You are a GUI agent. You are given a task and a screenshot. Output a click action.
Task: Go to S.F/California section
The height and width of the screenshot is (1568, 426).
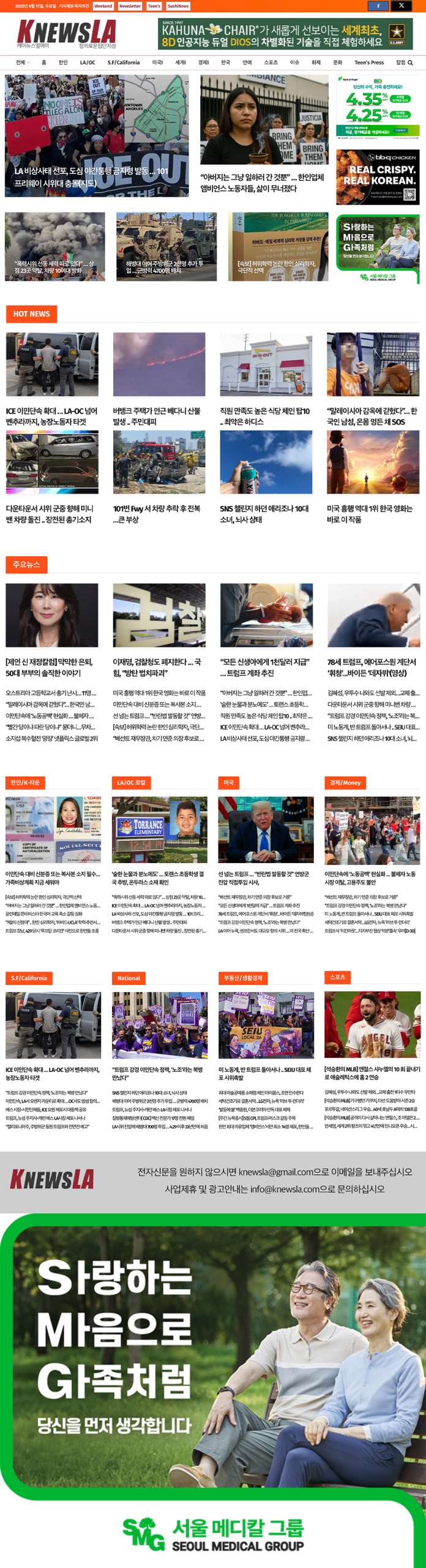pos(124,62)
